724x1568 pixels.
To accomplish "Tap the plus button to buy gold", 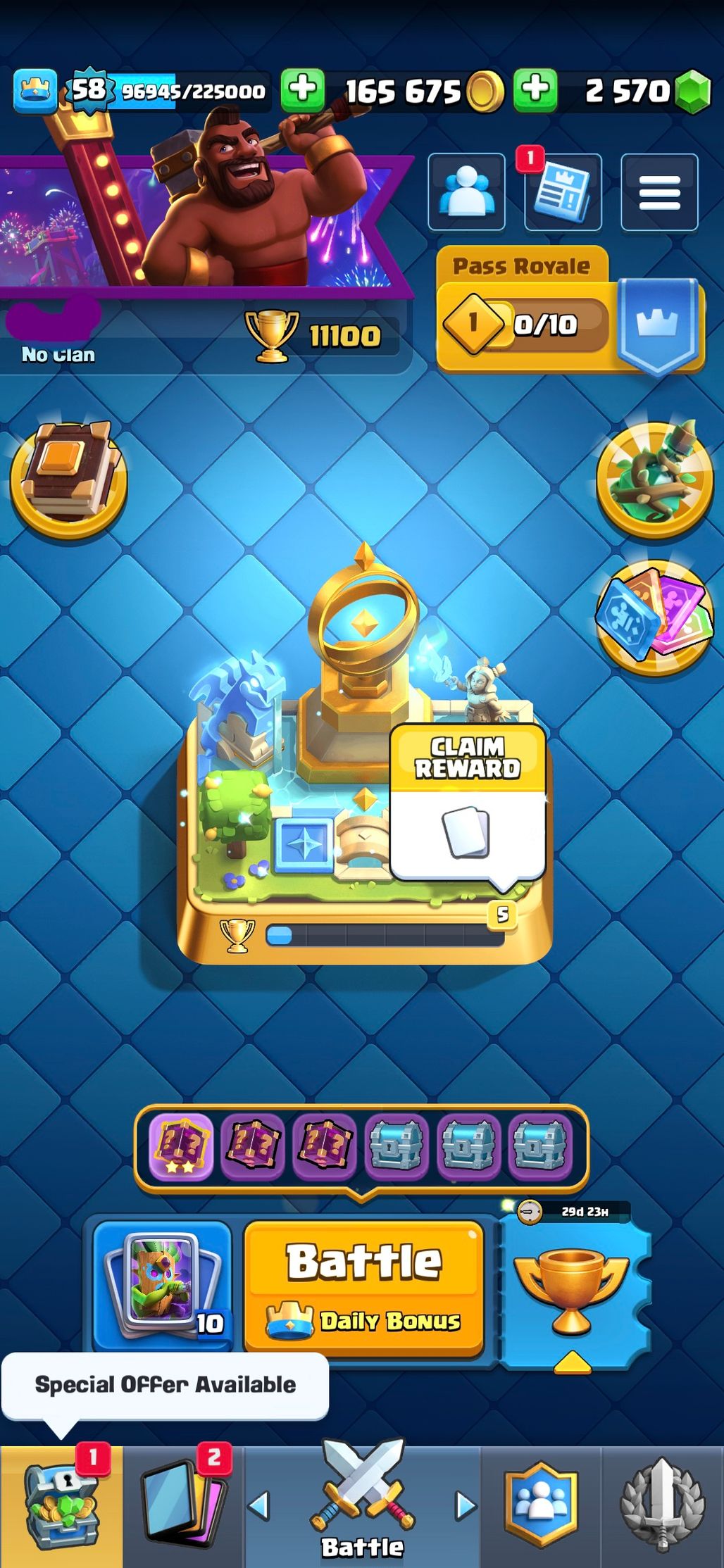I will coord(303,90).
